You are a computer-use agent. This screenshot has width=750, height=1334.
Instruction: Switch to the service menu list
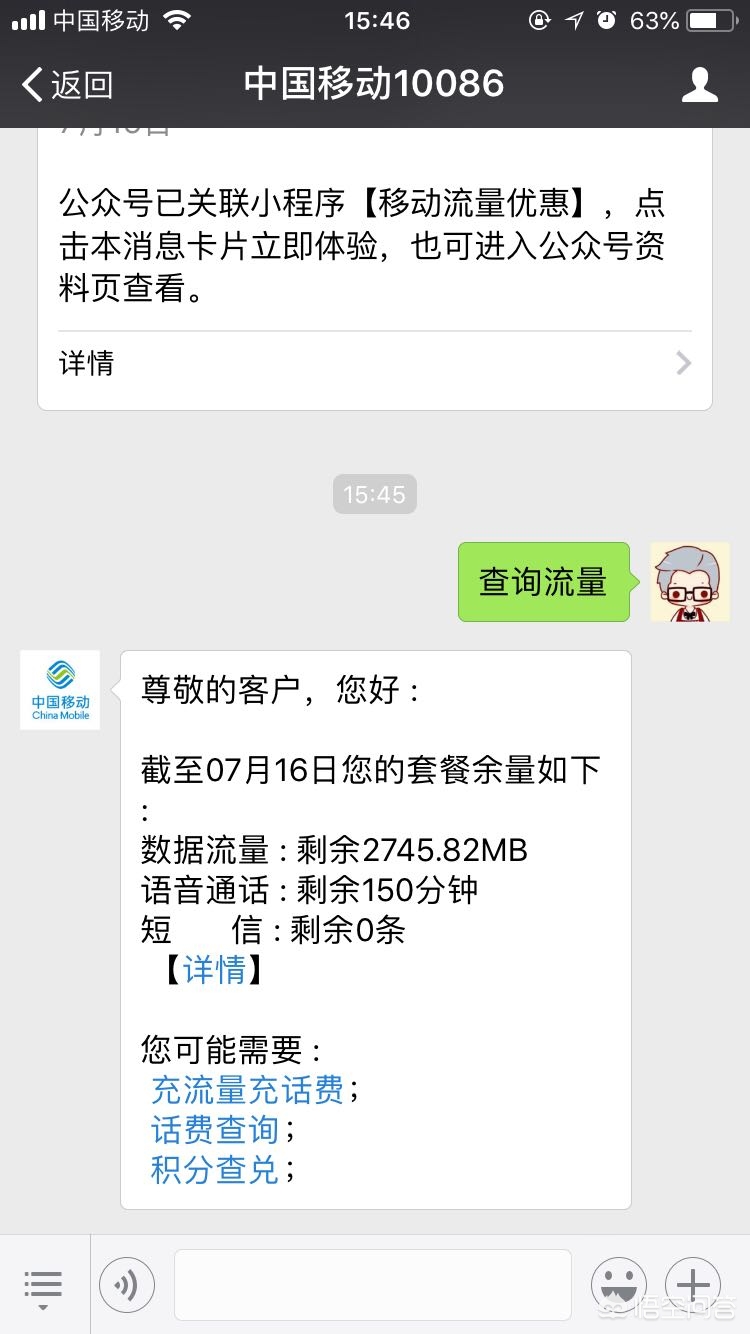(43, 1285)
